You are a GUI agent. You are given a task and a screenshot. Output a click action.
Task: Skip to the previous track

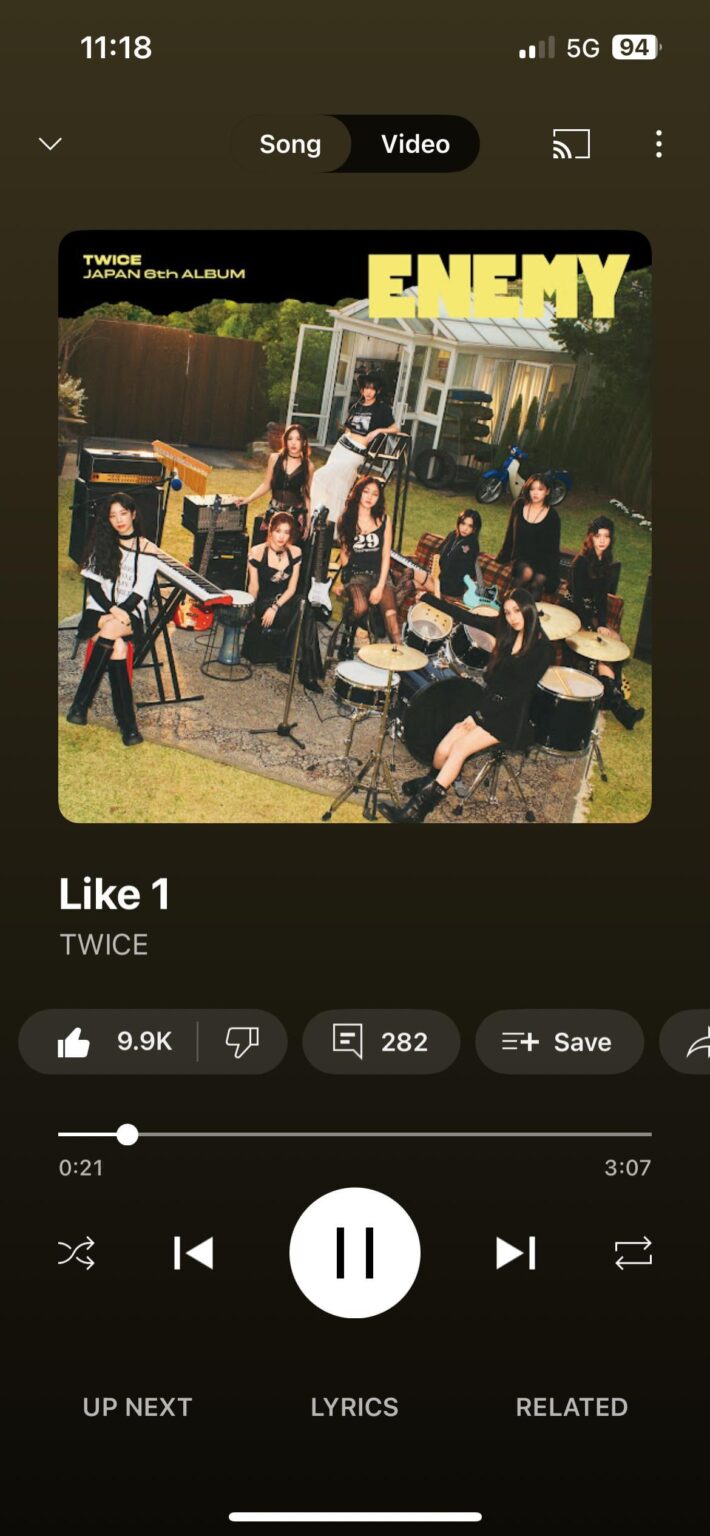click(193, 1253)
